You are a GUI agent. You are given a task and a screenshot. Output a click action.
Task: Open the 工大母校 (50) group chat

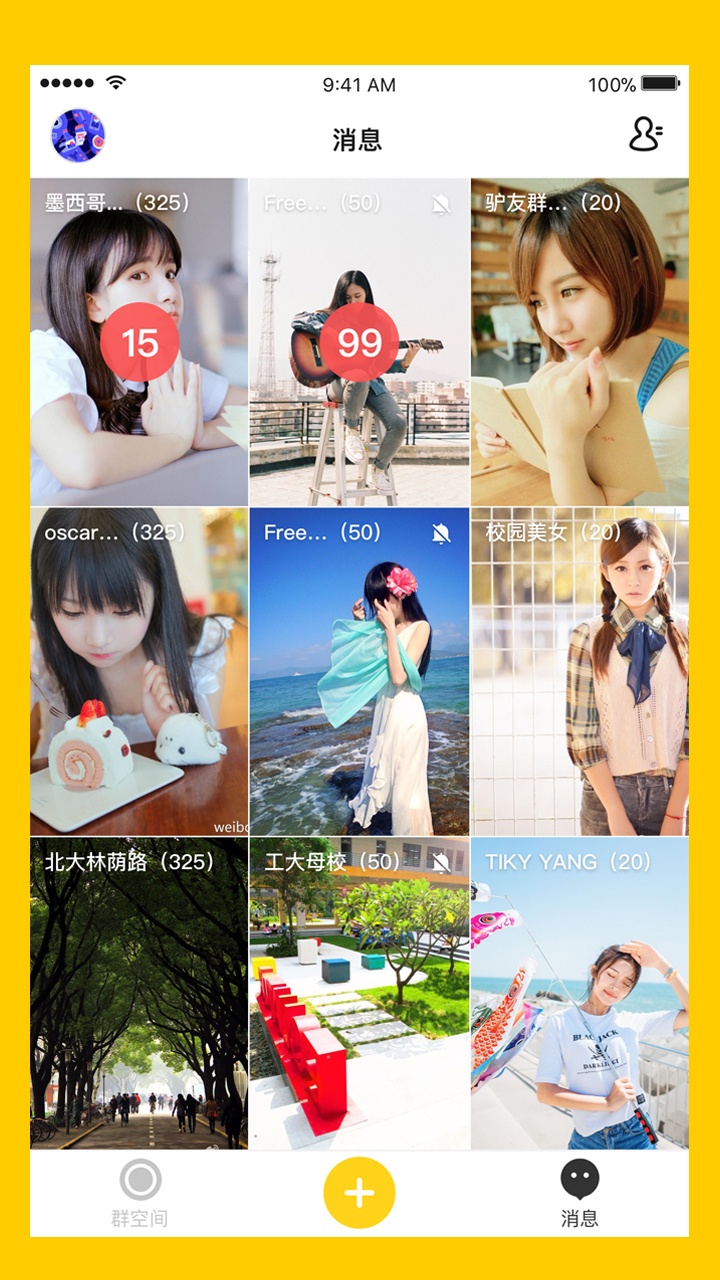[359, 993]
